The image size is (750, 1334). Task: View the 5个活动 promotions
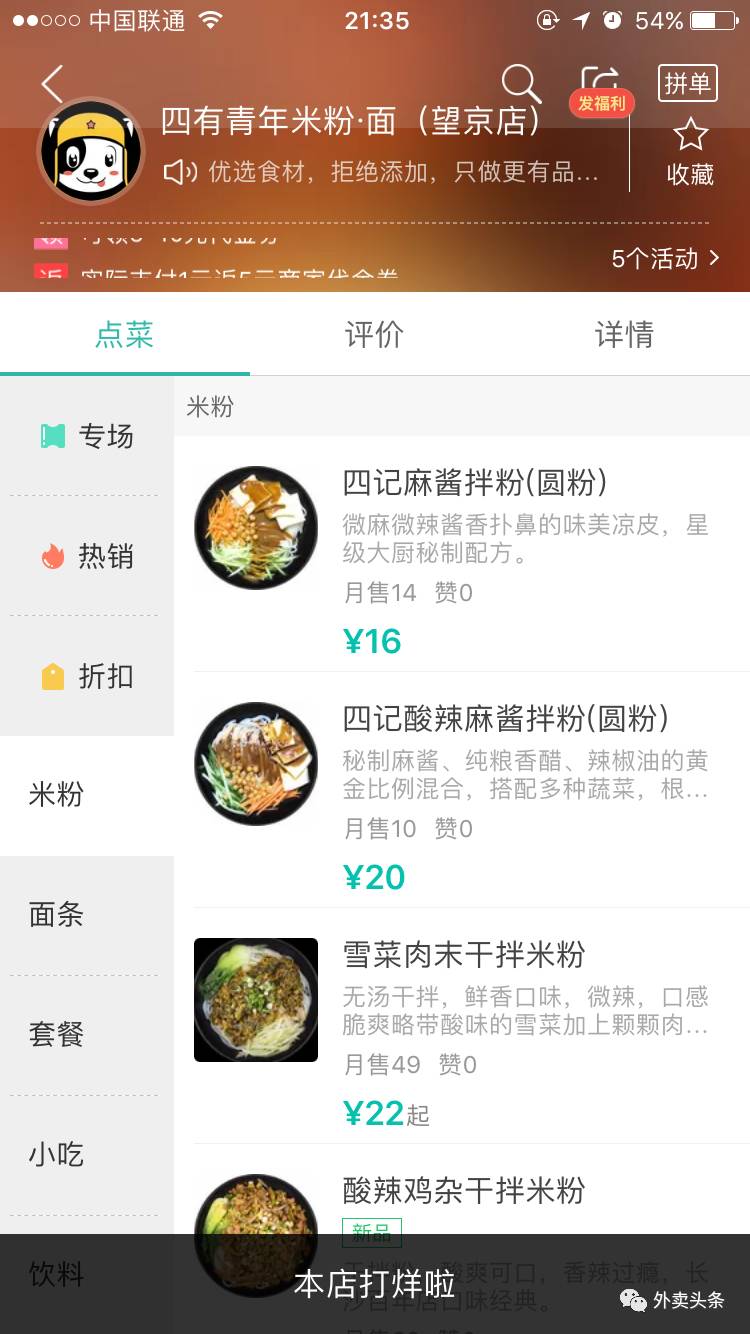[665, 259]
